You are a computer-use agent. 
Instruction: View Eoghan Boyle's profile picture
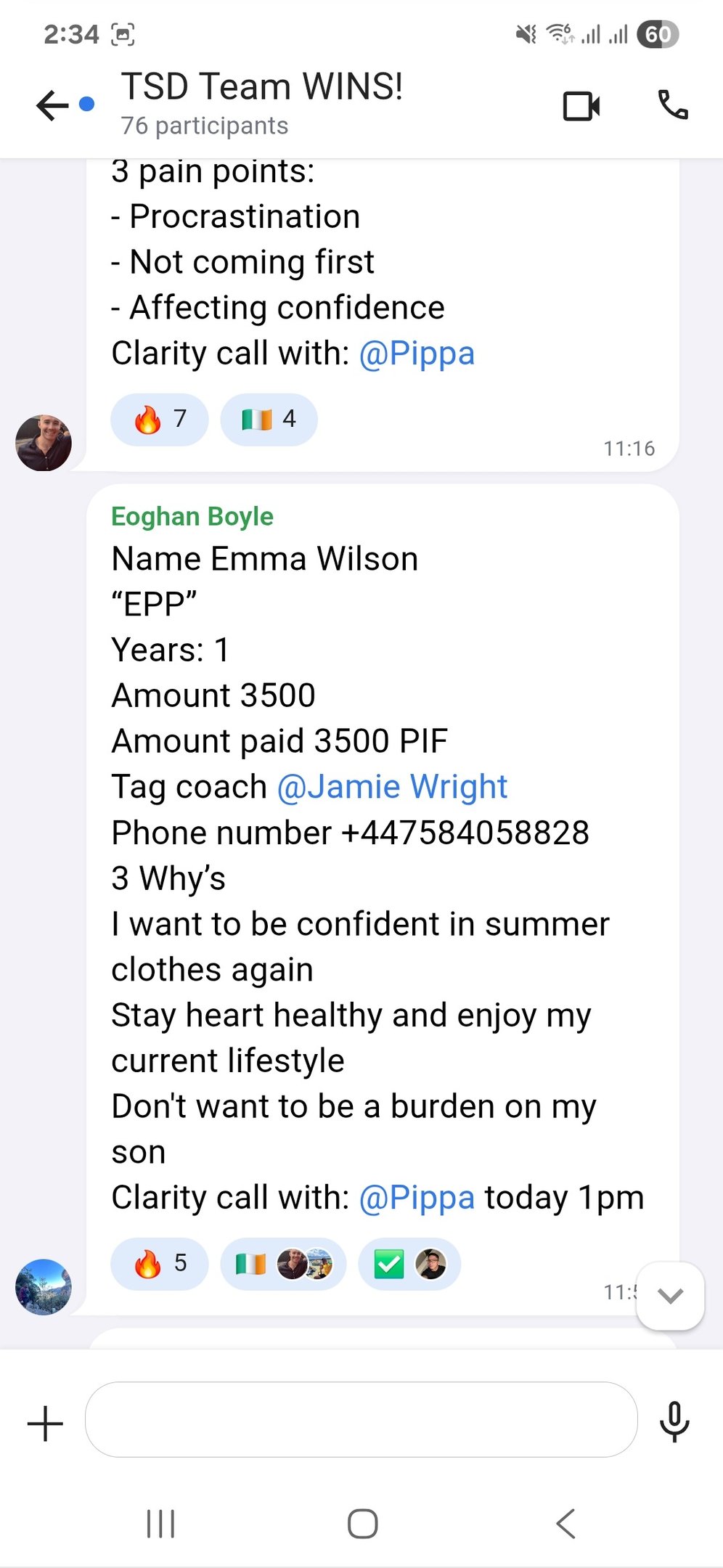(44, 1286)
